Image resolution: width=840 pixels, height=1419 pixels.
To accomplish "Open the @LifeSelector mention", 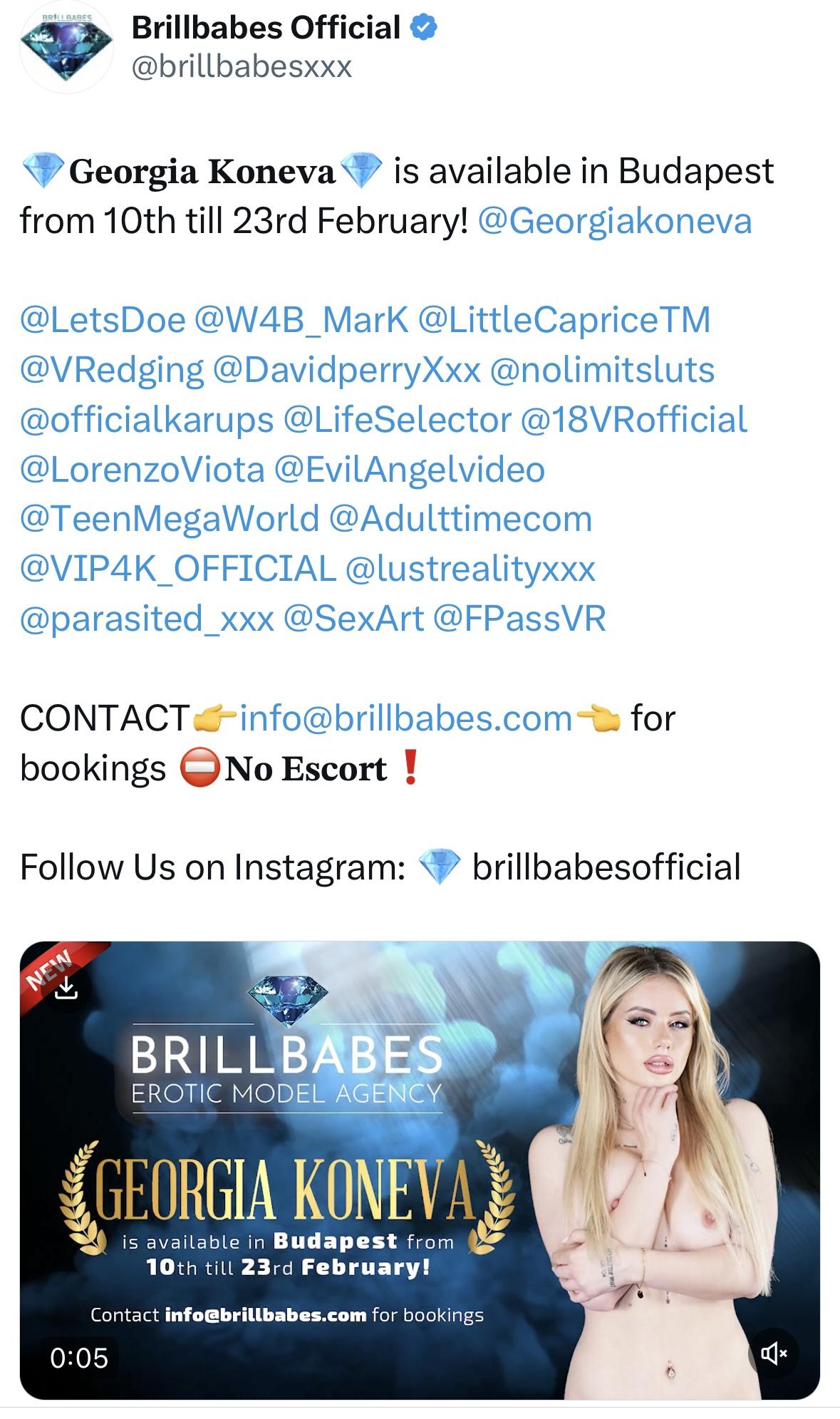I will (398, 420).
